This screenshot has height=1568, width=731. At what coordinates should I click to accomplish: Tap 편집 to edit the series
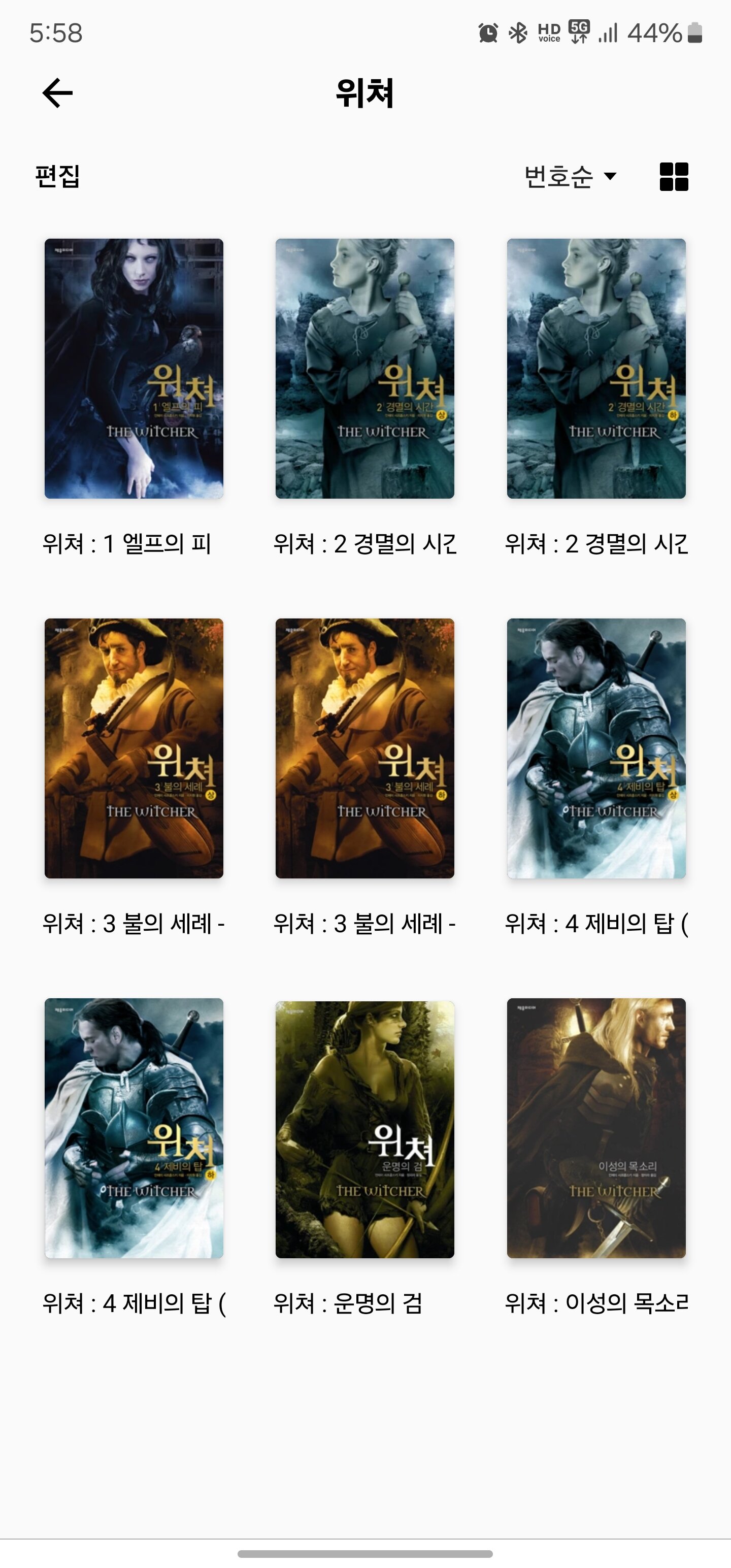(x=58, y=177)
